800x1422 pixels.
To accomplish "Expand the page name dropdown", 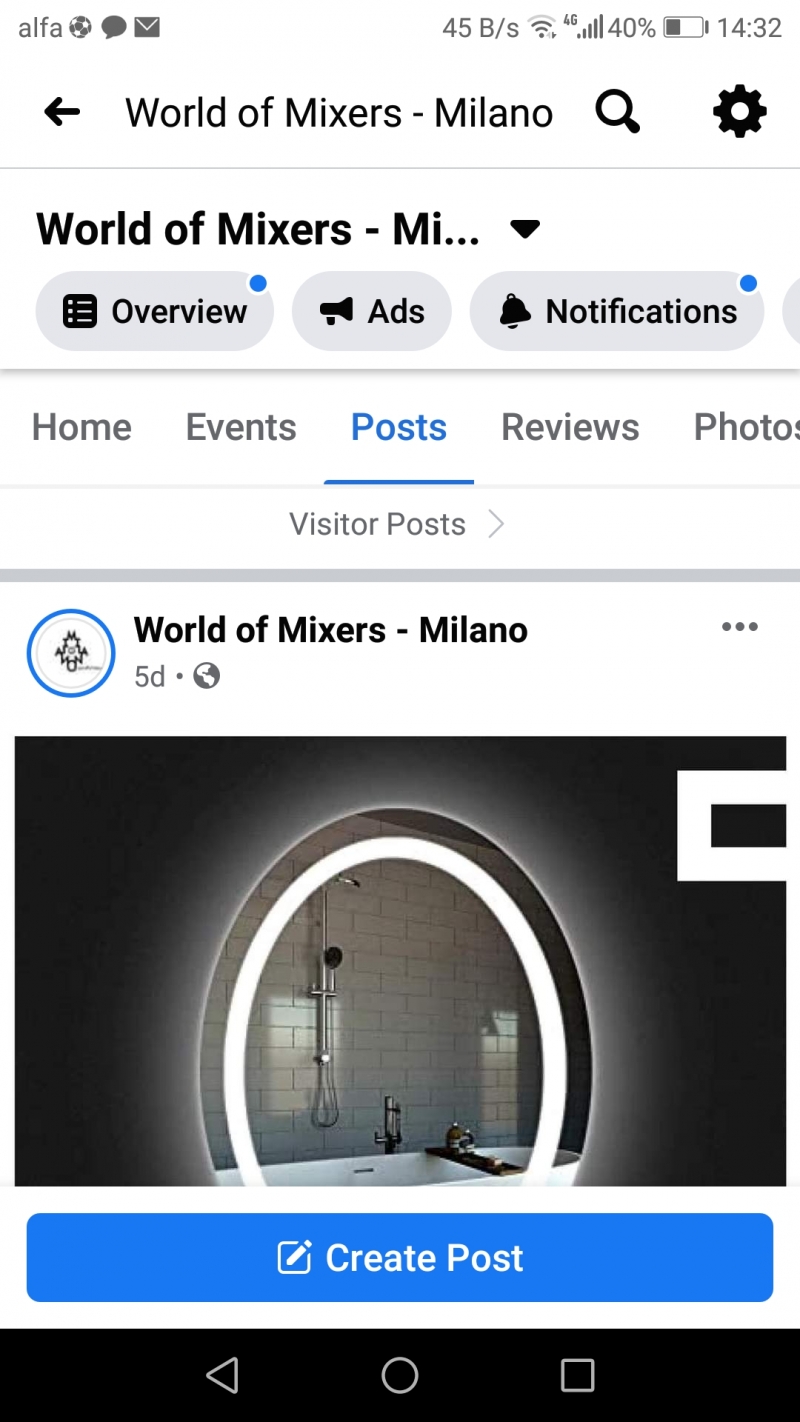I will [525, 229].
